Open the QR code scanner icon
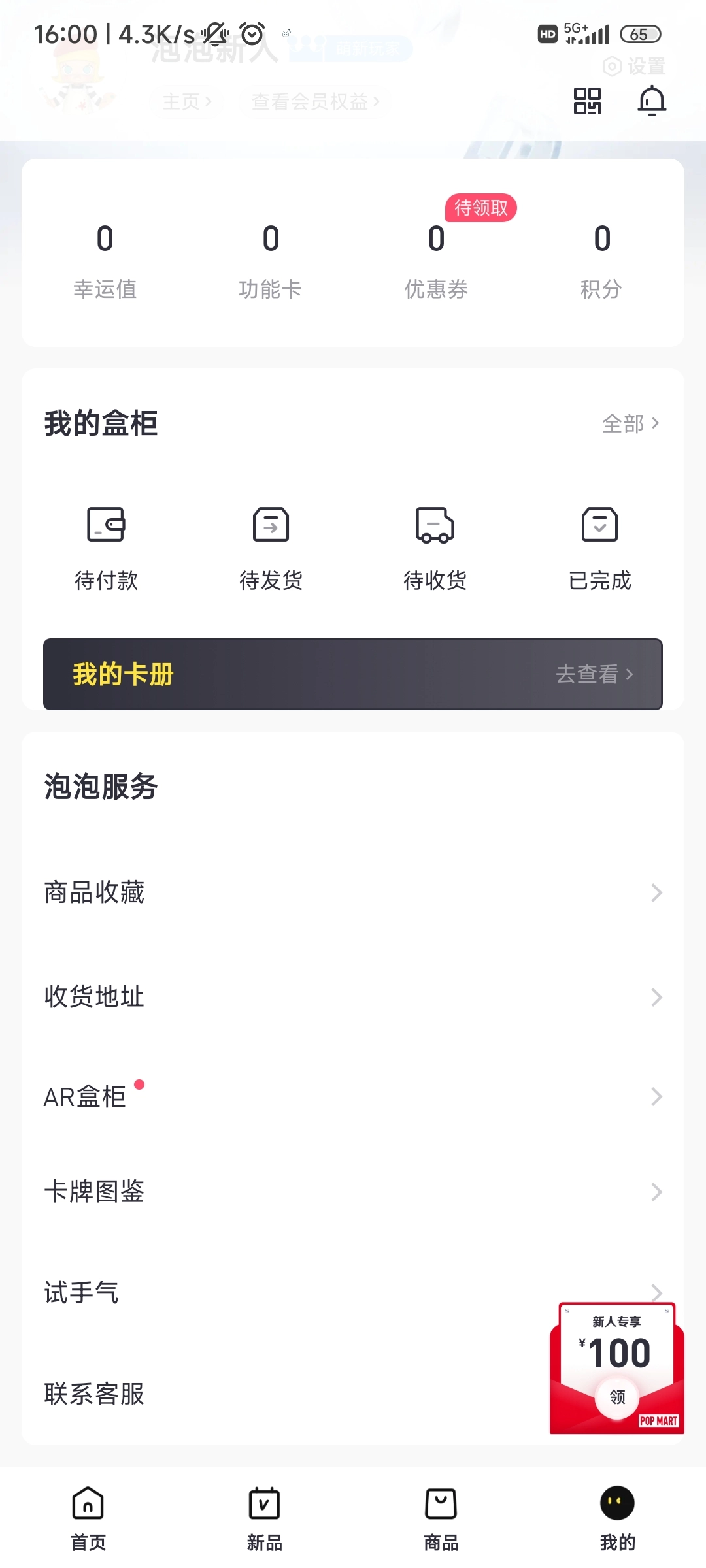Image resolution: width=706 pixels, height=1568 pixels. (587, 101)
